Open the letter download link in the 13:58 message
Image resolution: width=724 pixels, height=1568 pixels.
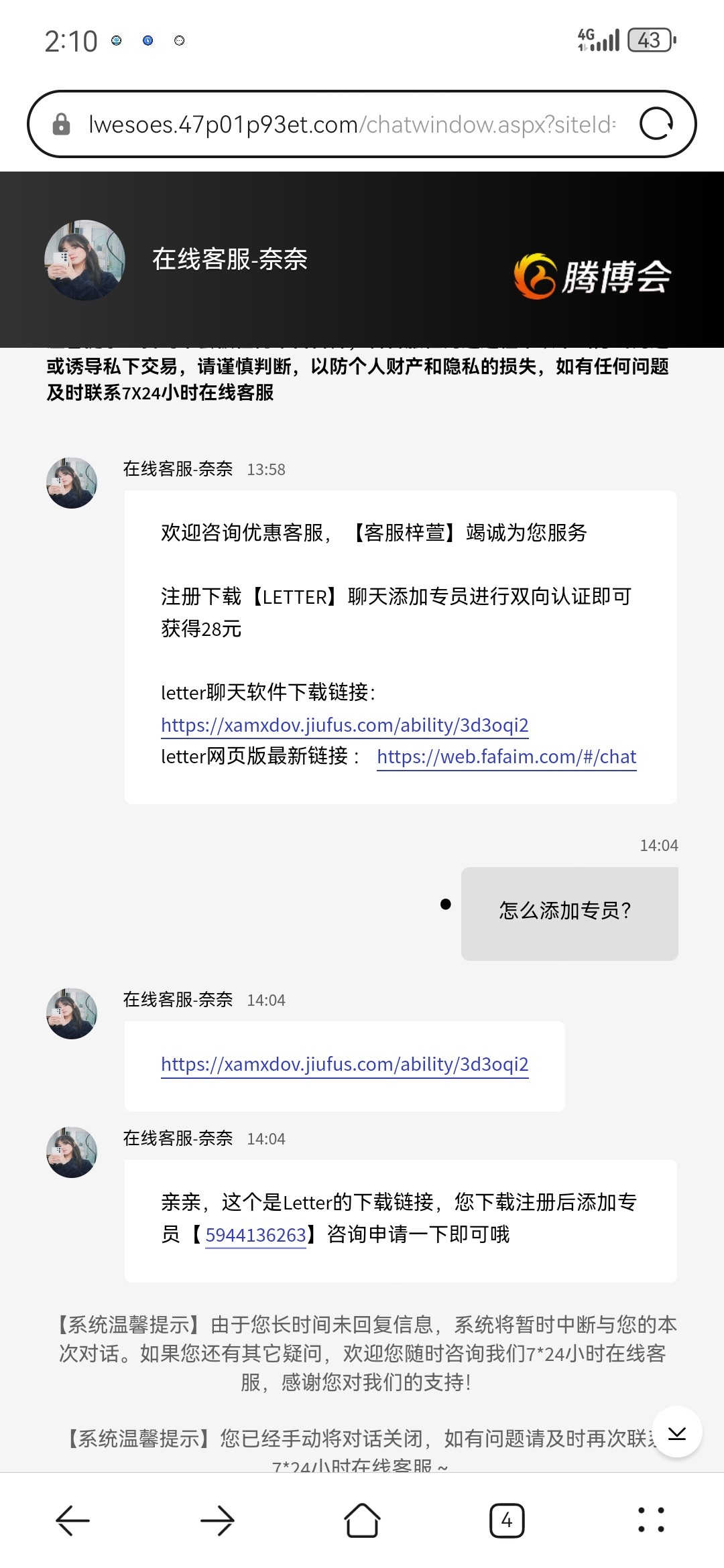pos(345,725)
